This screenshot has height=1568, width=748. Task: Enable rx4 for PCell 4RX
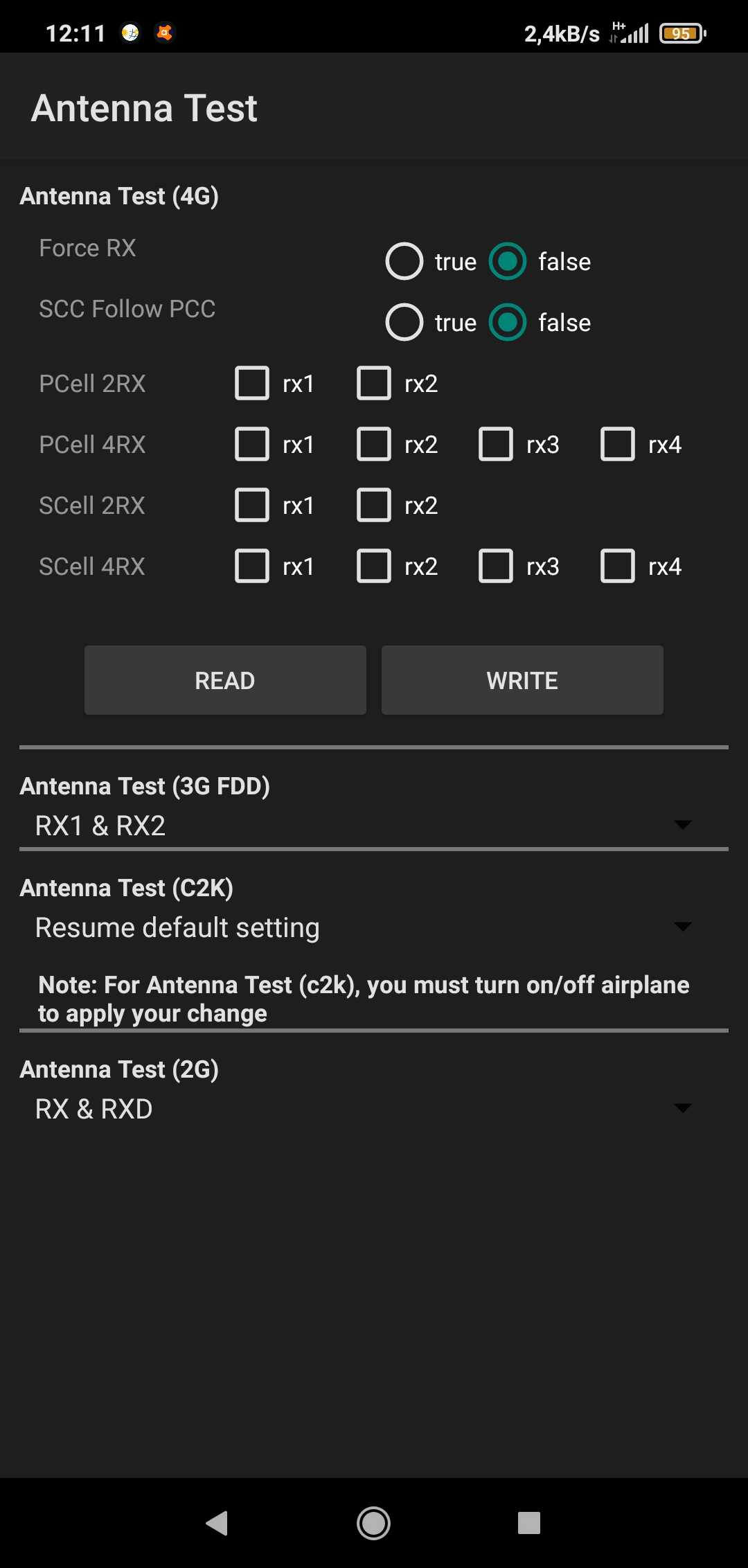pos(618,445)
